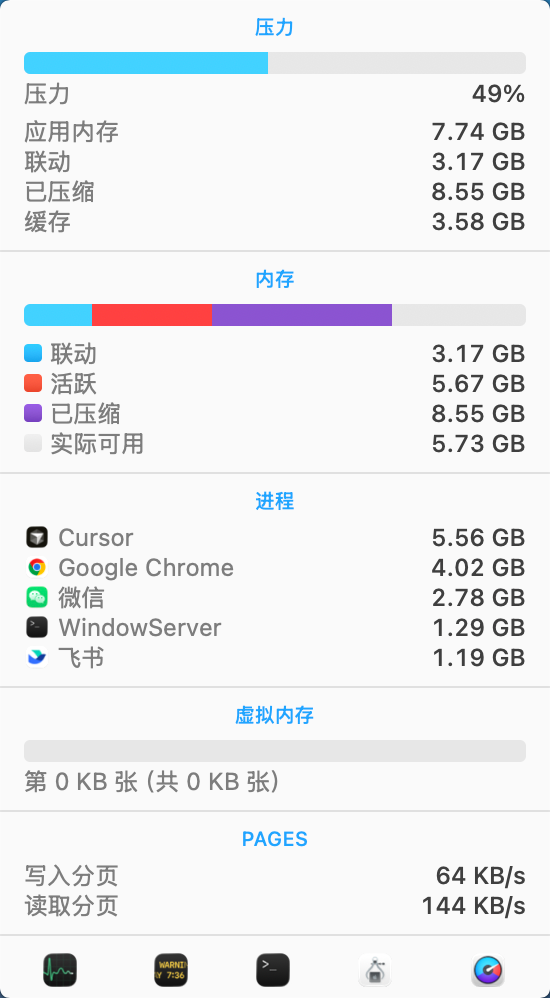Open the Terminal icon in the bottom bar
This screenshot has height=998, width=550.
tap(273, 970)
